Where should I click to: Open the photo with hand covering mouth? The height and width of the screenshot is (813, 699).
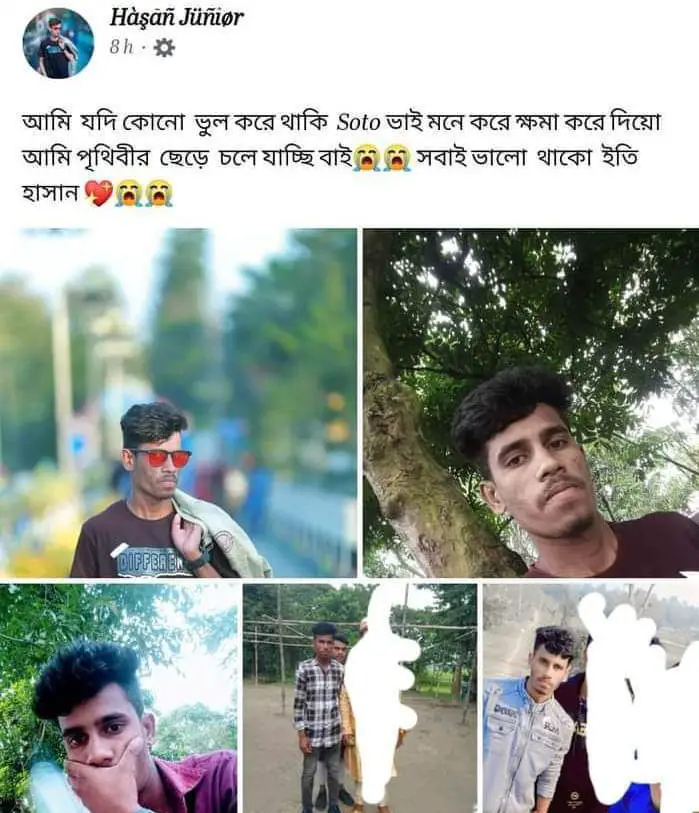tap(118, 698)
